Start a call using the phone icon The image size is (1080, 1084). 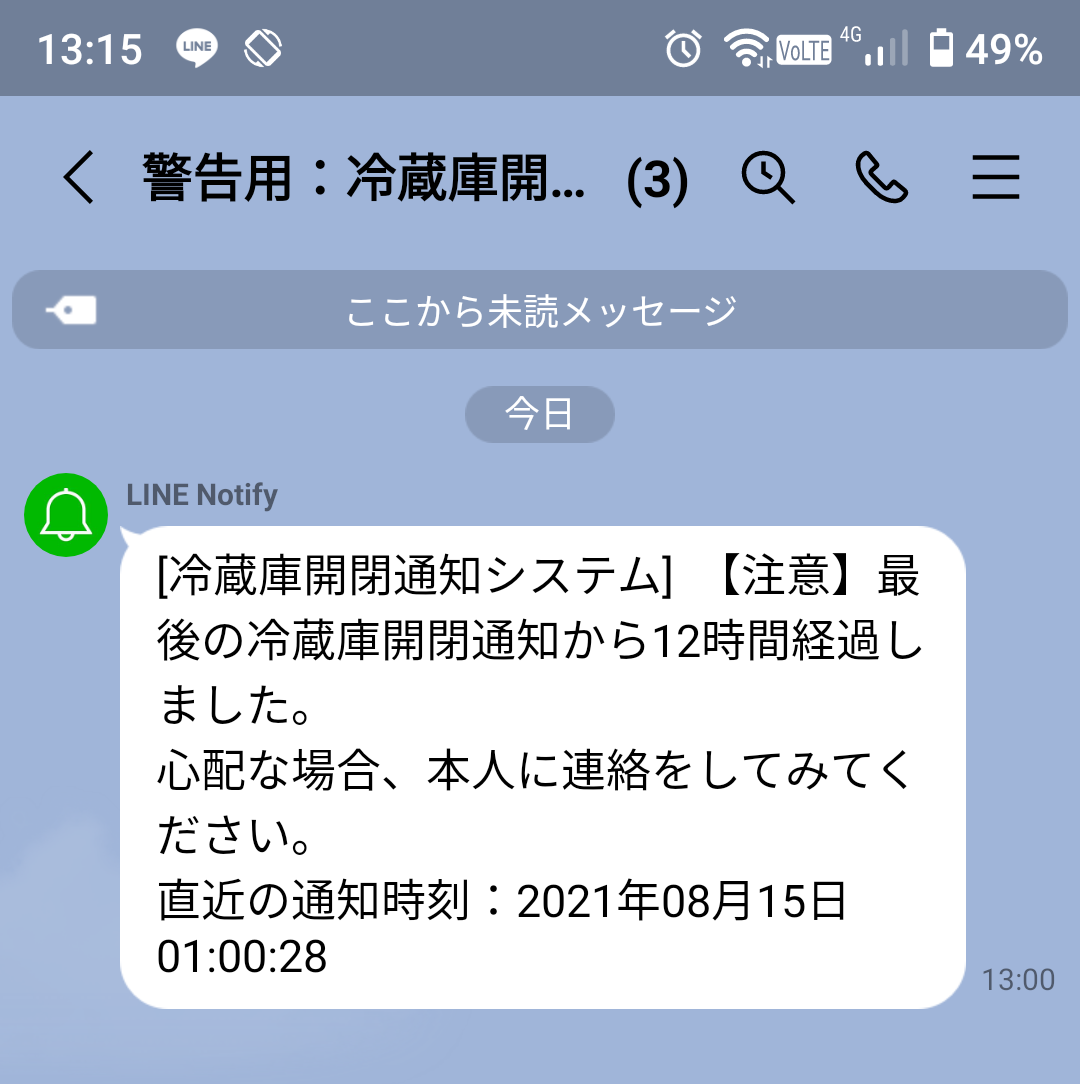click(x=882, y=180)
